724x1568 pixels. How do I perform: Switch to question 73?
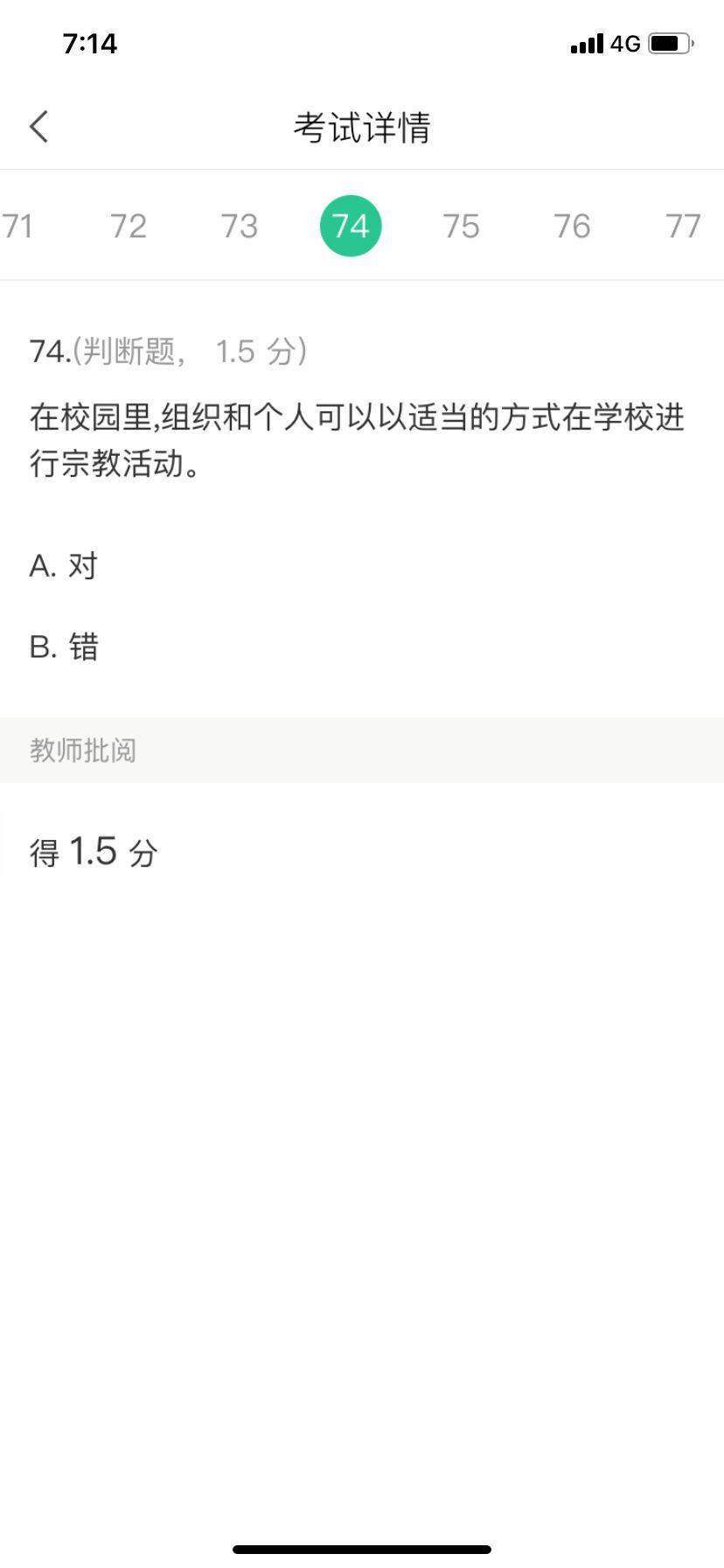point(240,226)
